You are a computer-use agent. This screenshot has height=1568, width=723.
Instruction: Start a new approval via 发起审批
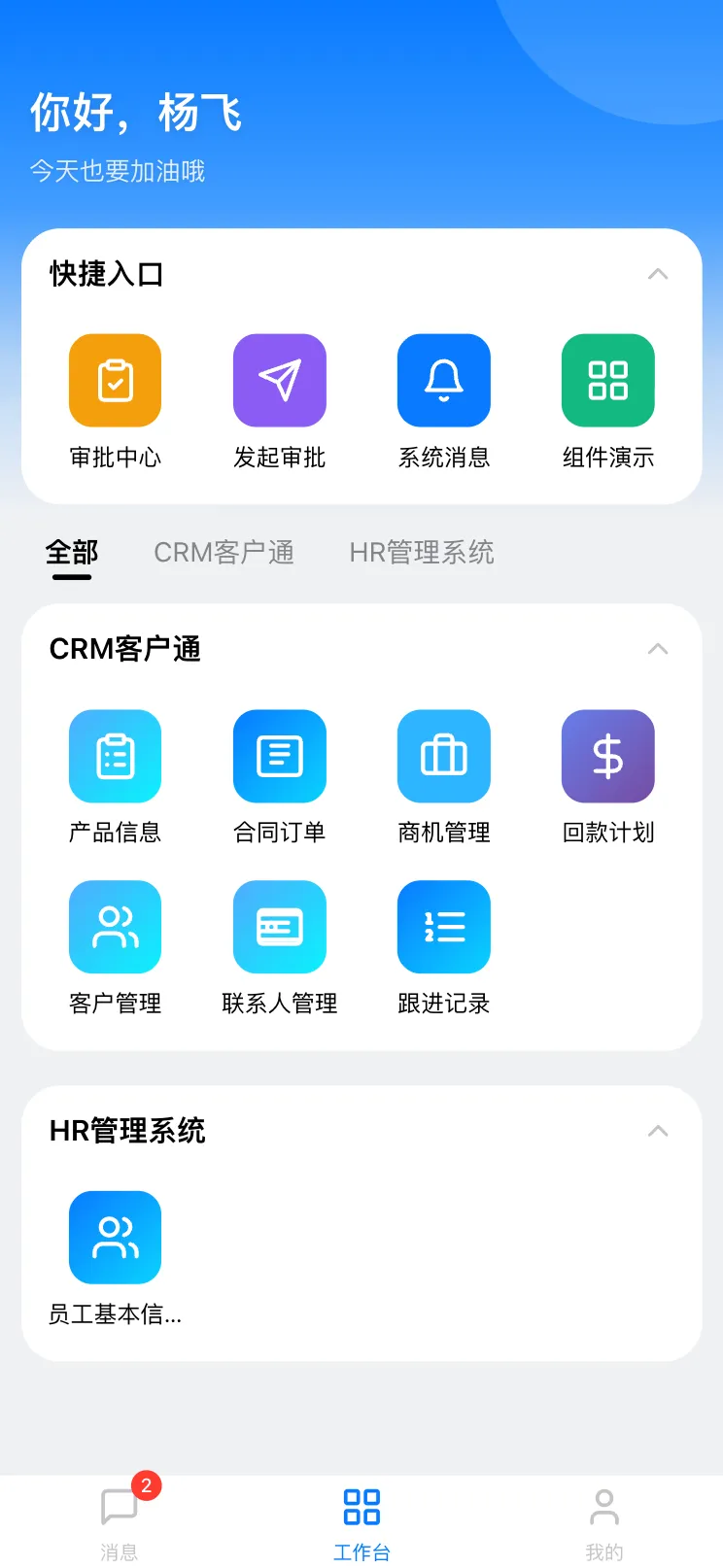point(280,381)
